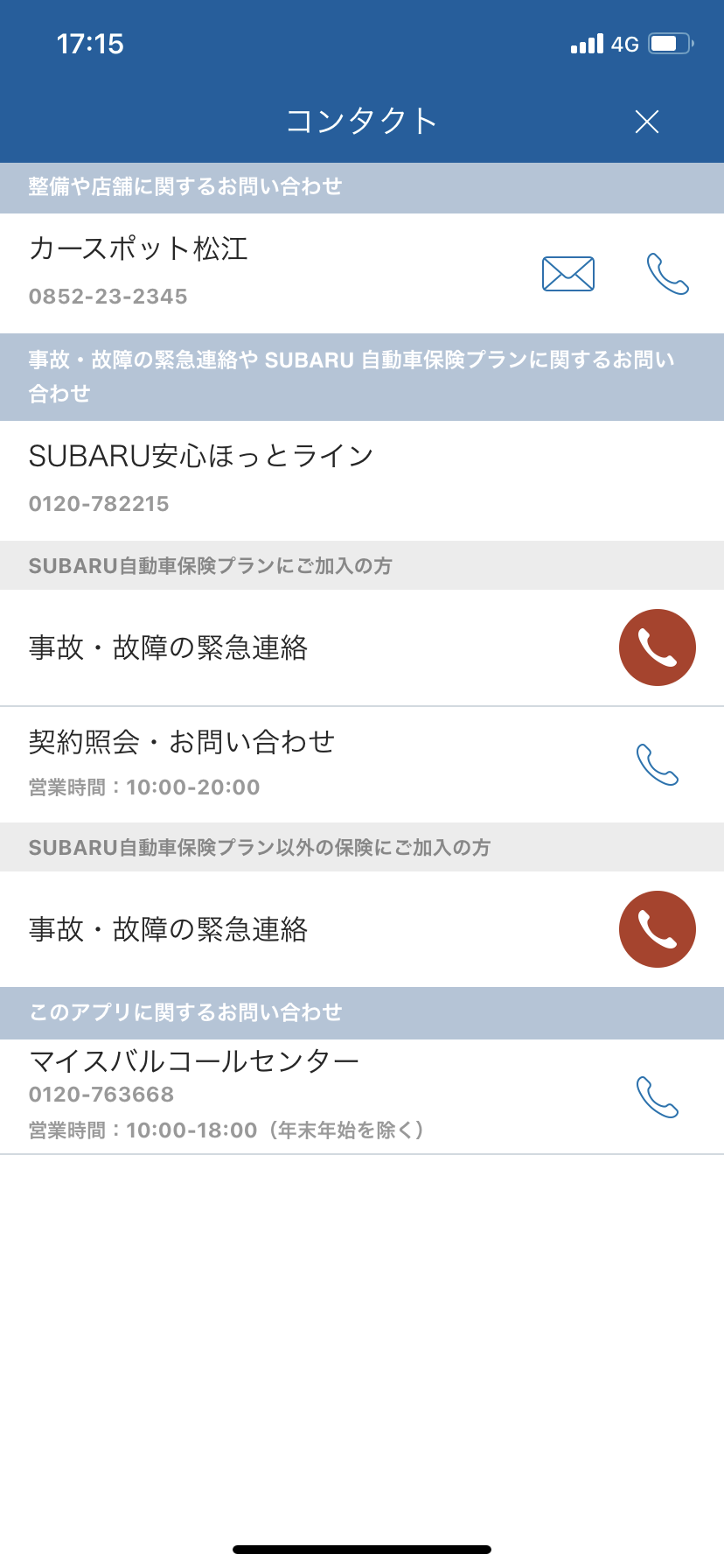
Task: Close the コンタクト screen
Action: [x=647, y=122]
